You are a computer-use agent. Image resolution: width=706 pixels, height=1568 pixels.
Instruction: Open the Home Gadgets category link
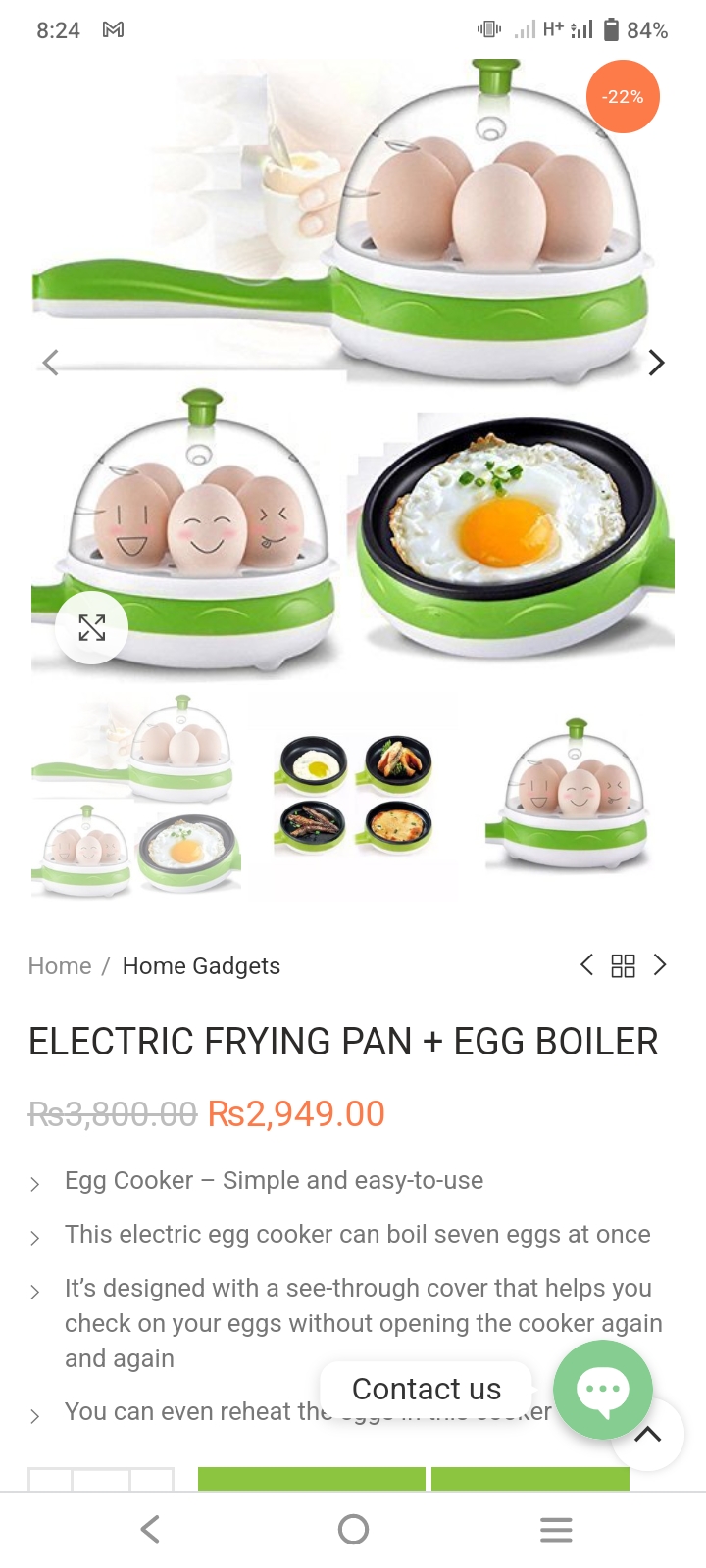[201, 966]
